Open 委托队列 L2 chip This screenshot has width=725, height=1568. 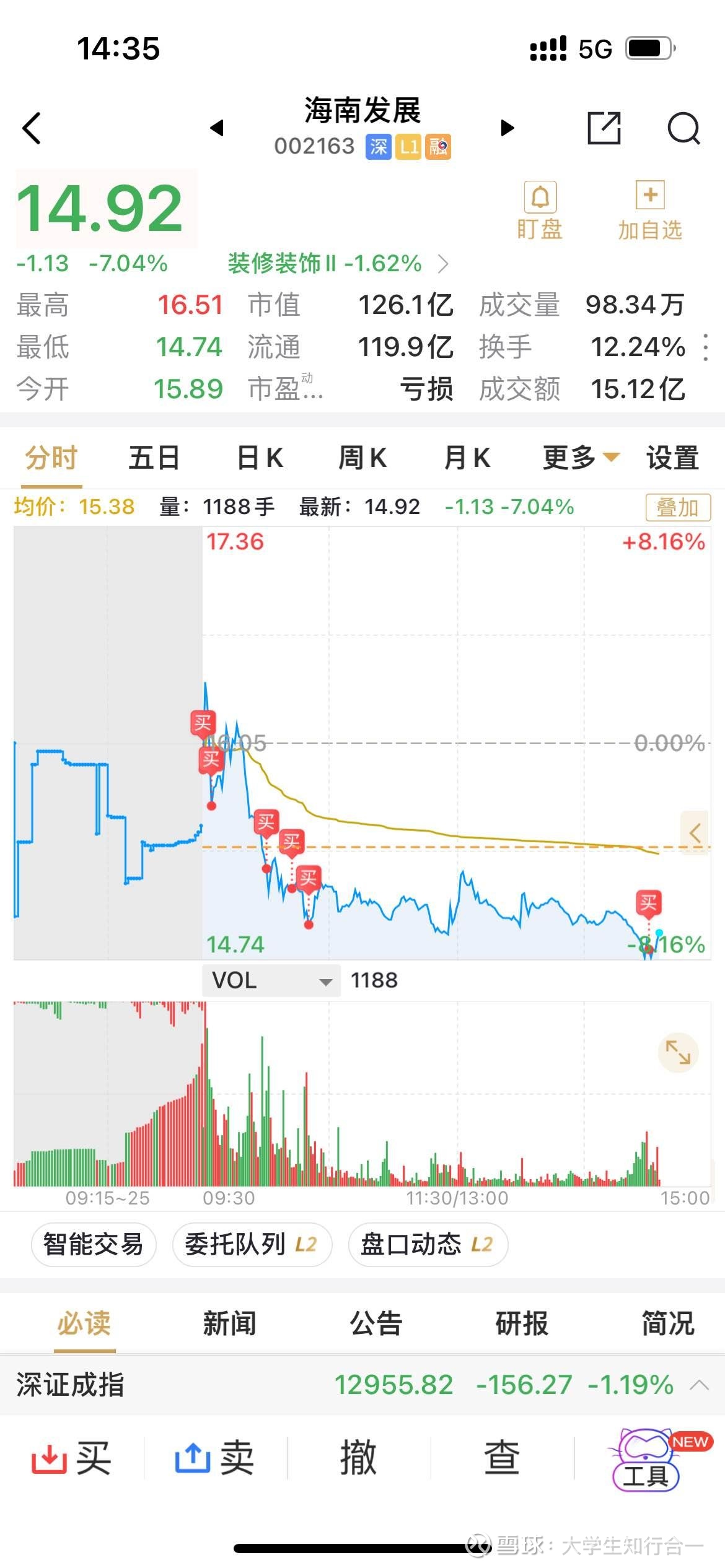pyautogui.click(x=252, y=1244)
